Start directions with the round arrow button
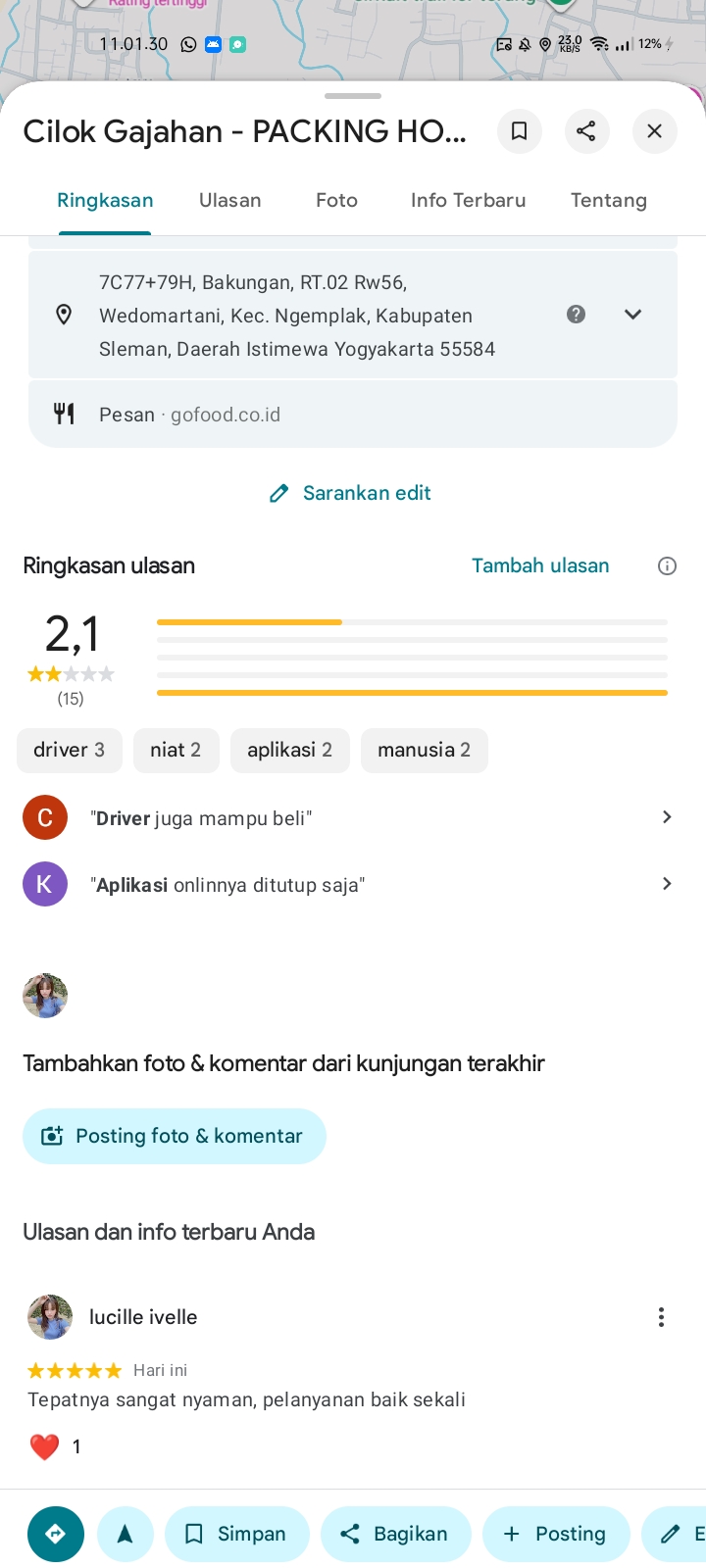 coord(56,1534)
